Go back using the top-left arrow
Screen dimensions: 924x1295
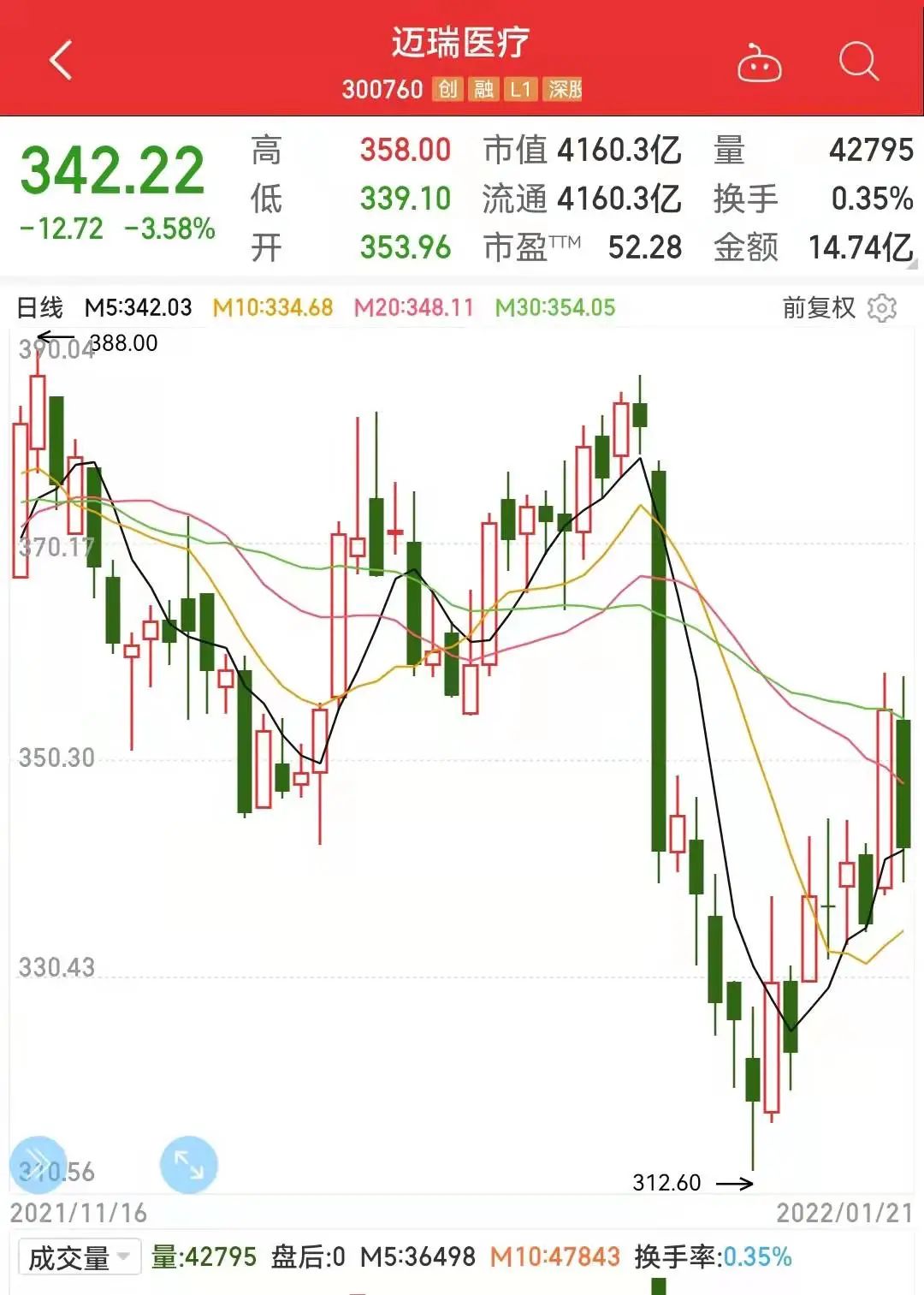point(61,61)
